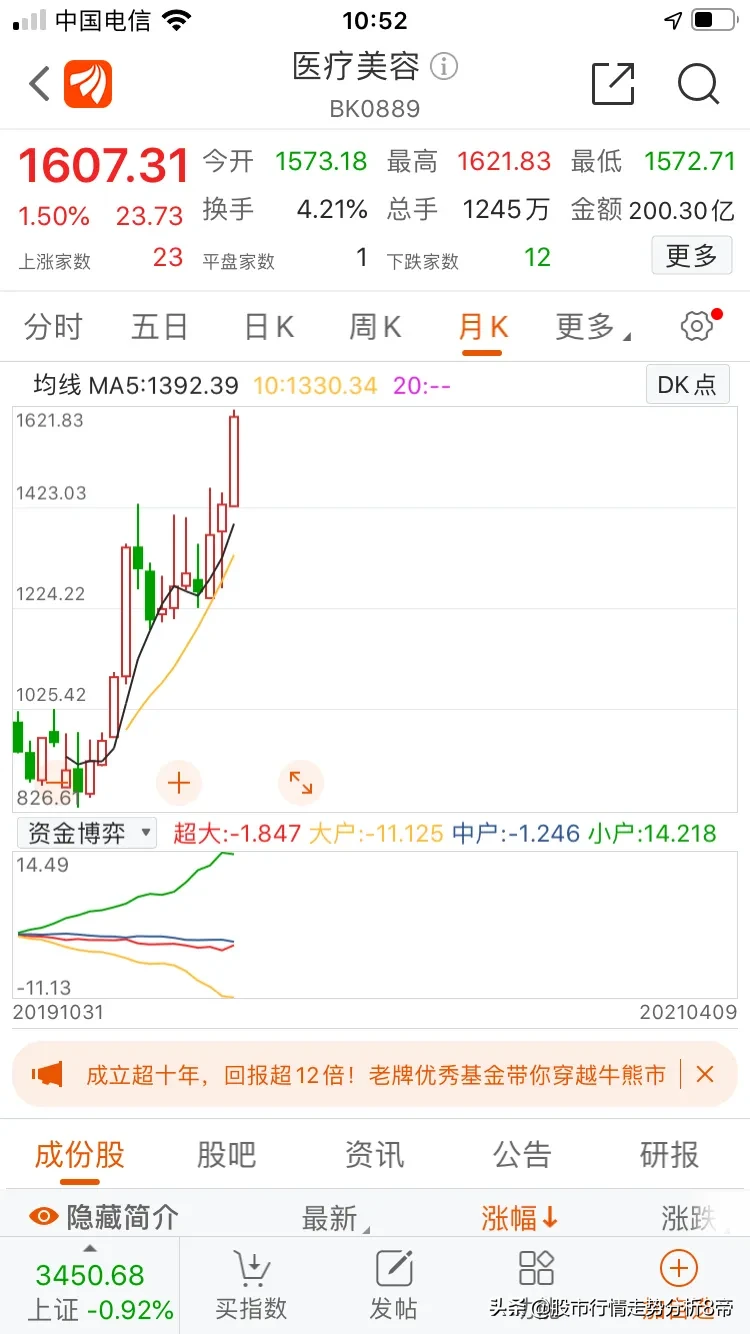Switch to the 分时 chart tab
This screenshot has height=1334, width=750.
[x=53, y=327]
